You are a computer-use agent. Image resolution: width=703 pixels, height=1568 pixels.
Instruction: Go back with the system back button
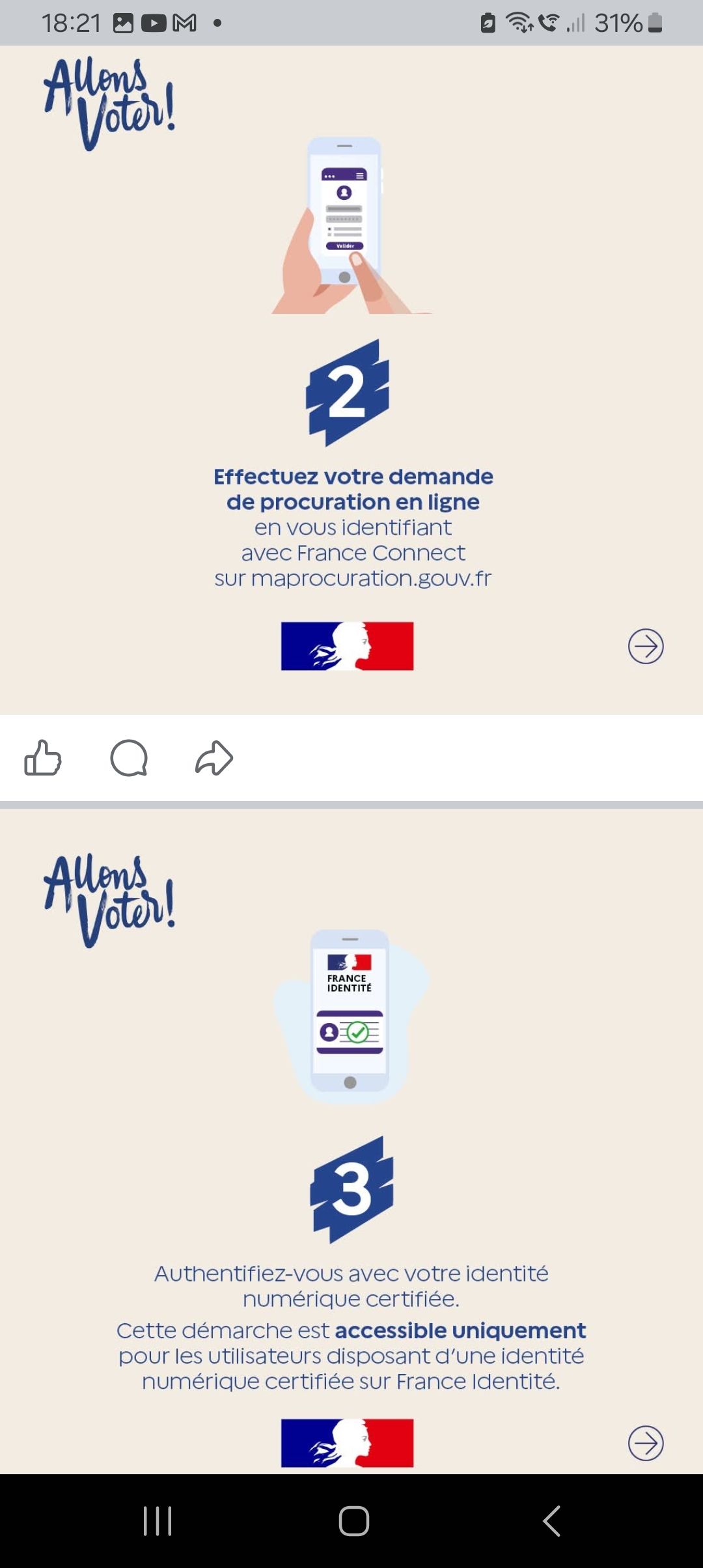[x=551, y=1521]
